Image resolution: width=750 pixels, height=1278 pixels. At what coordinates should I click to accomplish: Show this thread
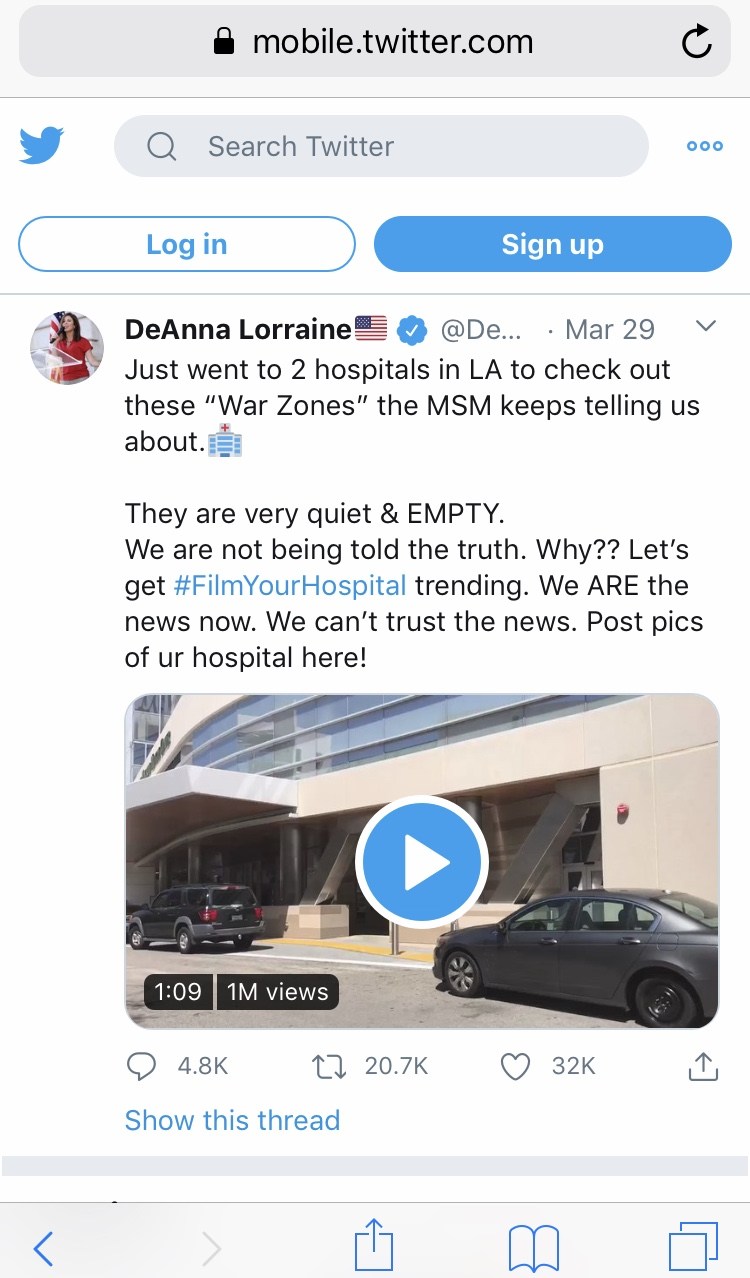click(x=232, y=1120)
